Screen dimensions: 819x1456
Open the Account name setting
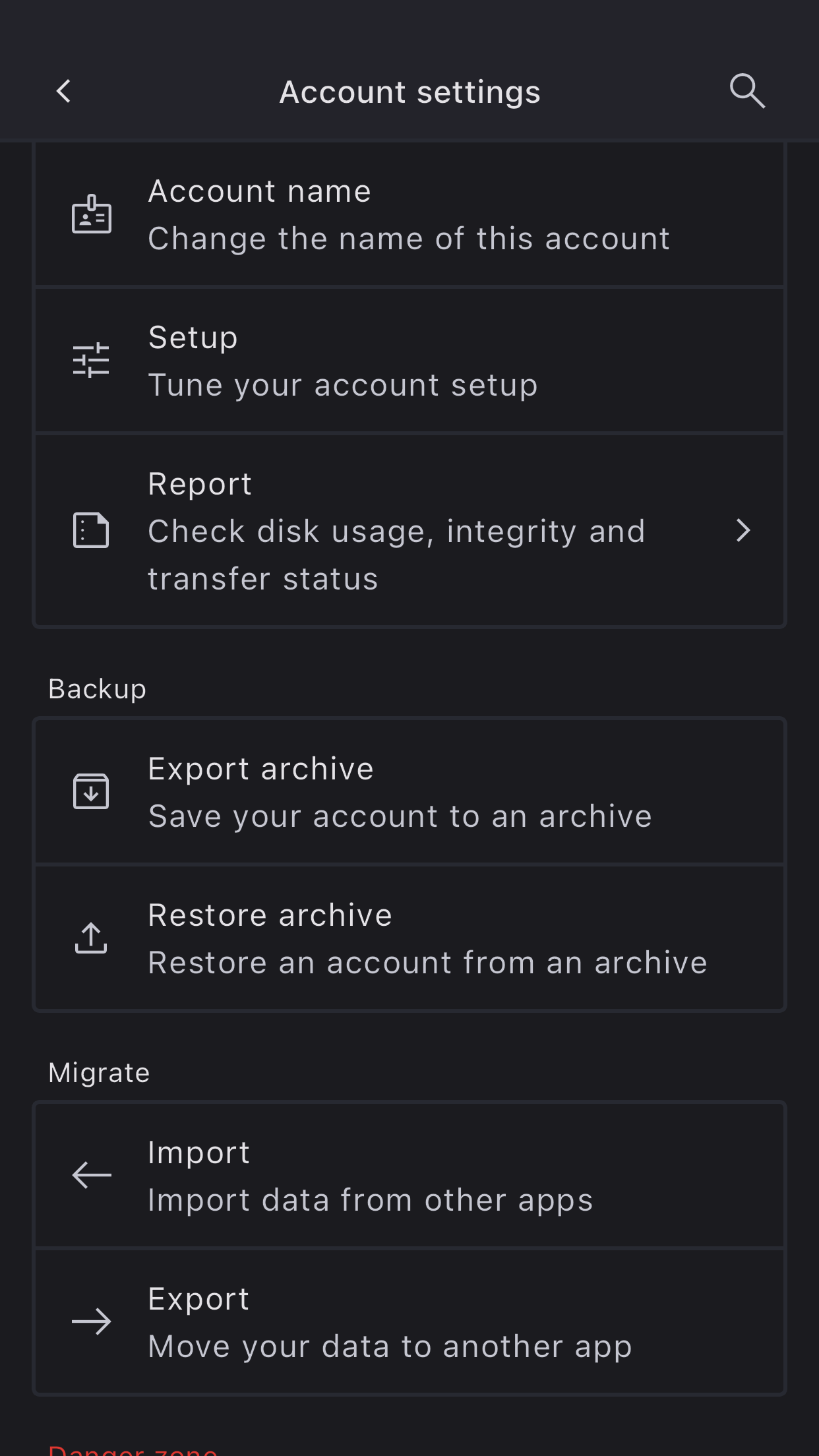409,215
